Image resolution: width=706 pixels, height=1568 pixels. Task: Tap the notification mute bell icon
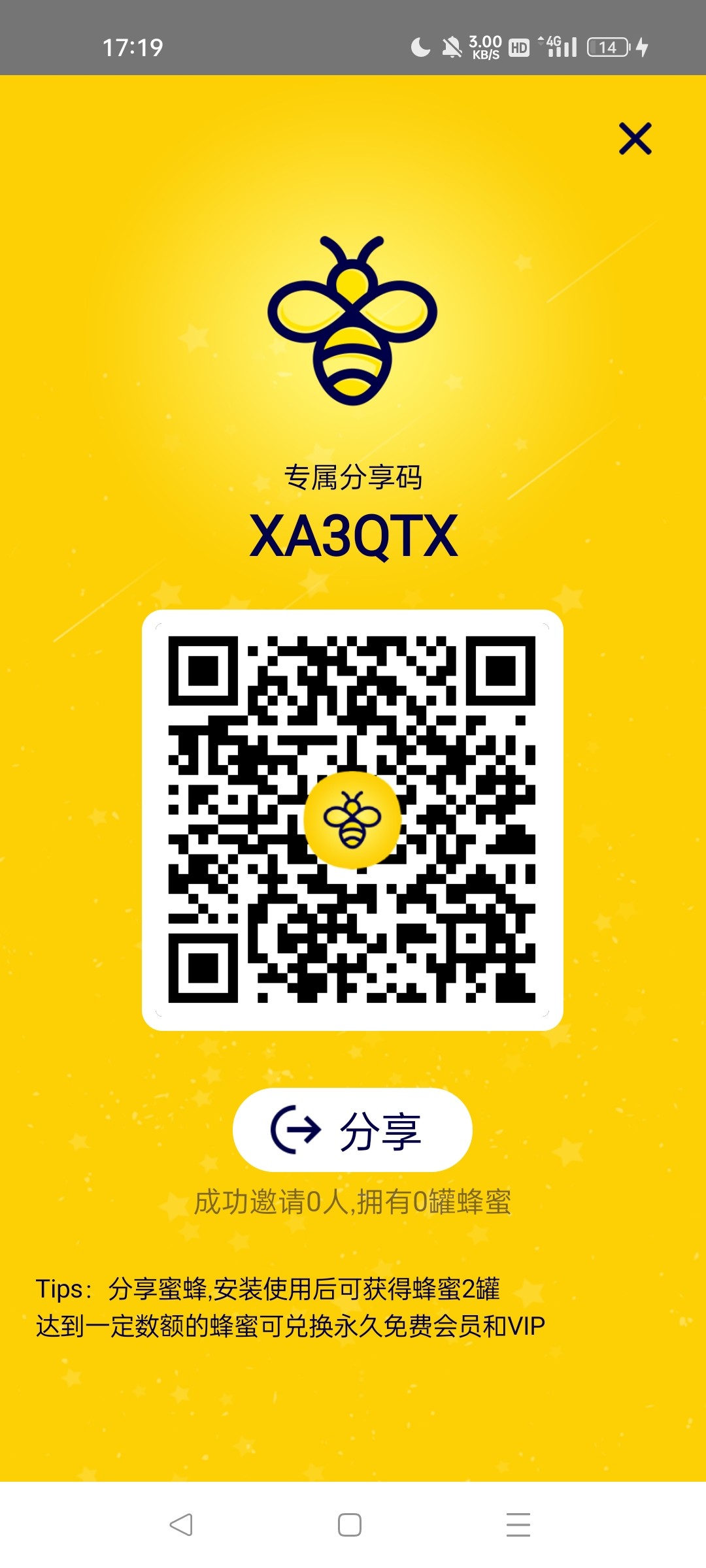(x=452, y=46)
